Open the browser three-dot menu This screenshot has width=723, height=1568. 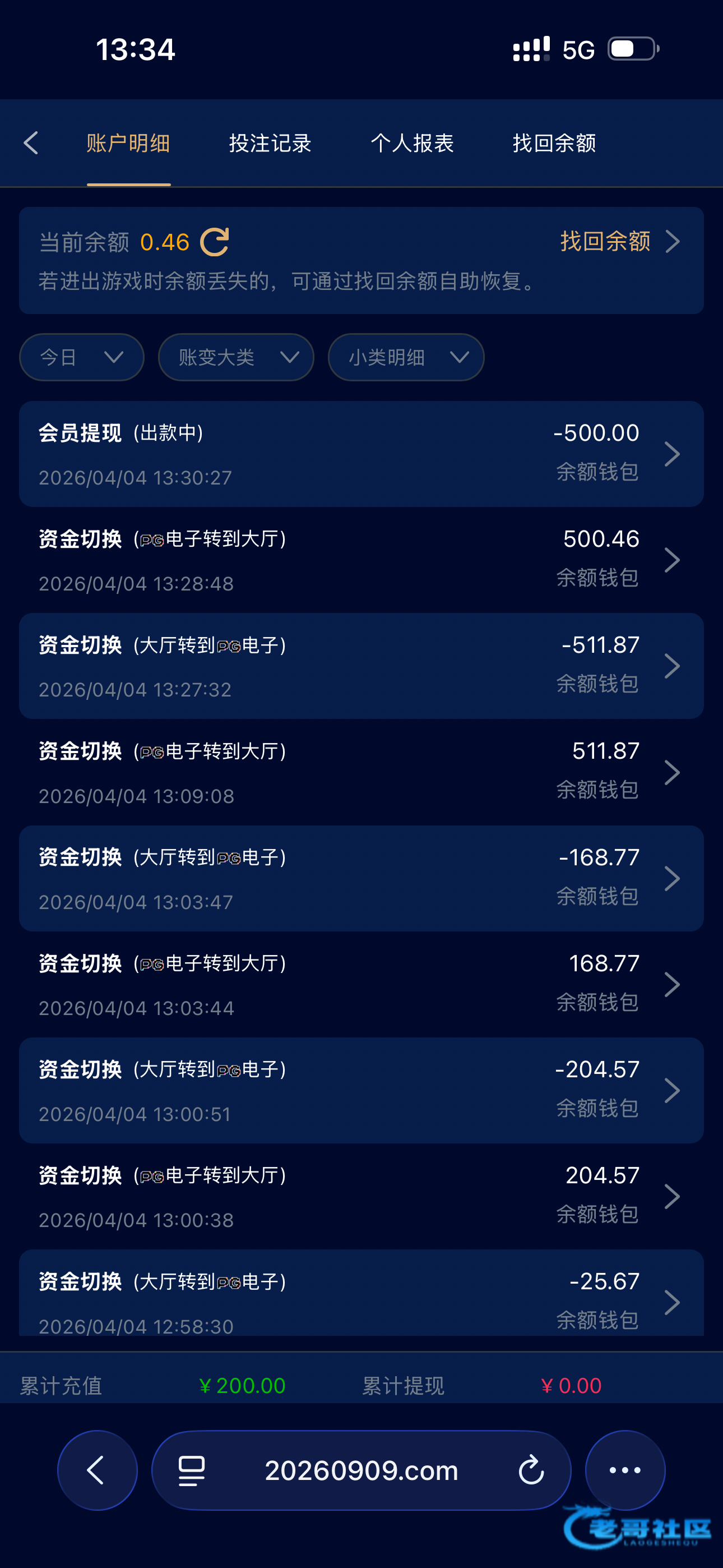click(625, 1470)
